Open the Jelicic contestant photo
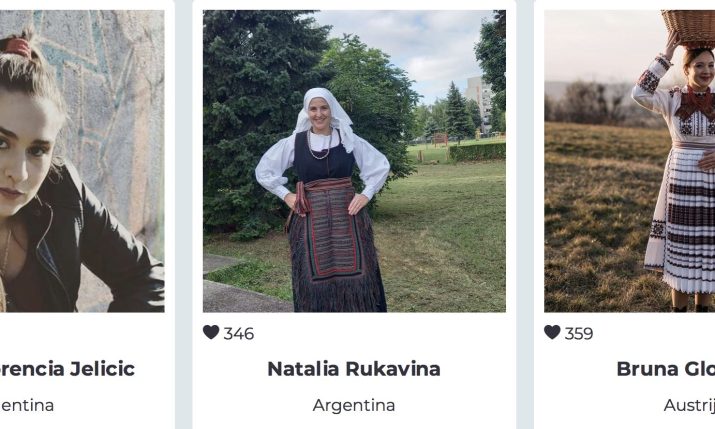Image resolution: width=715 pixels, height=429 pixels. point(80,161)
